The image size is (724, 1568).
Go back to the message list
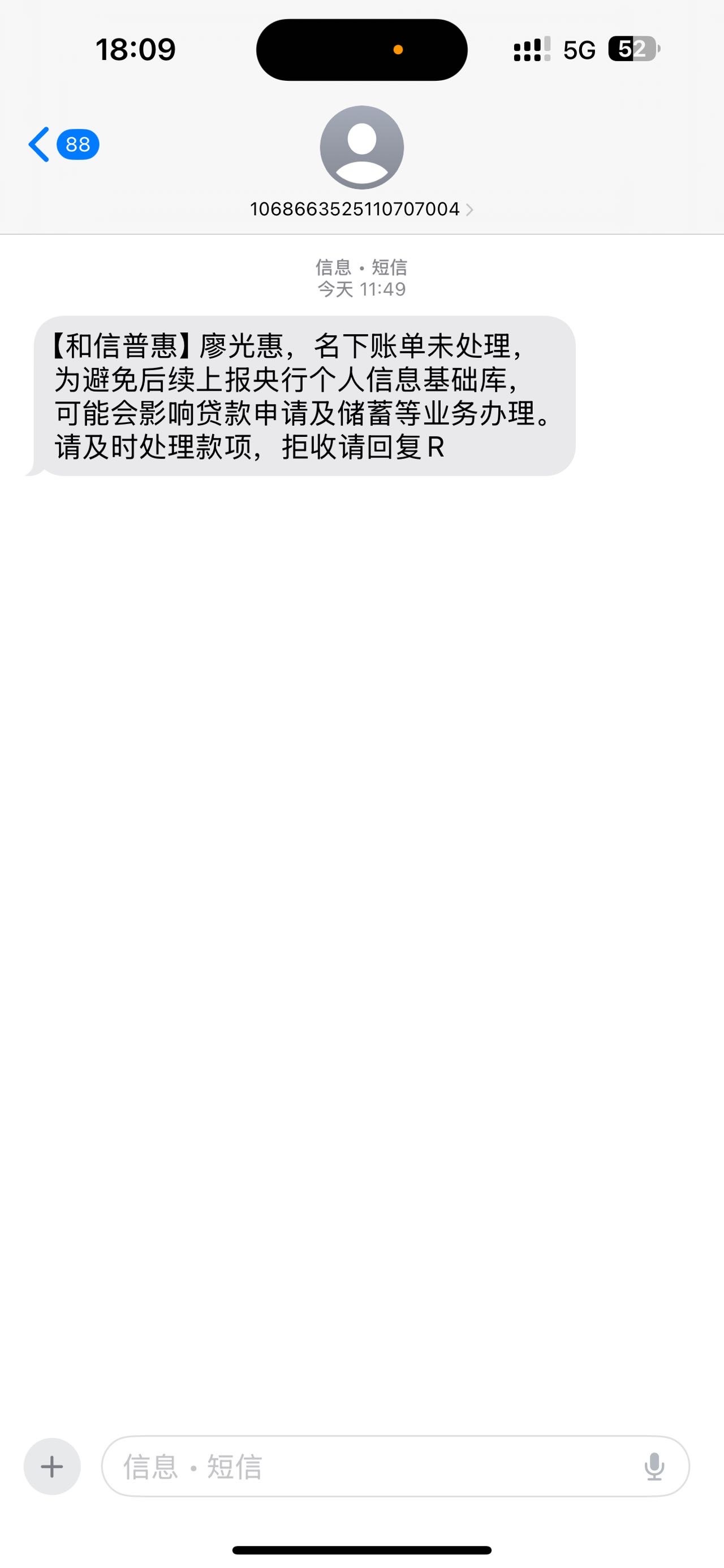[x=63, y=144]
